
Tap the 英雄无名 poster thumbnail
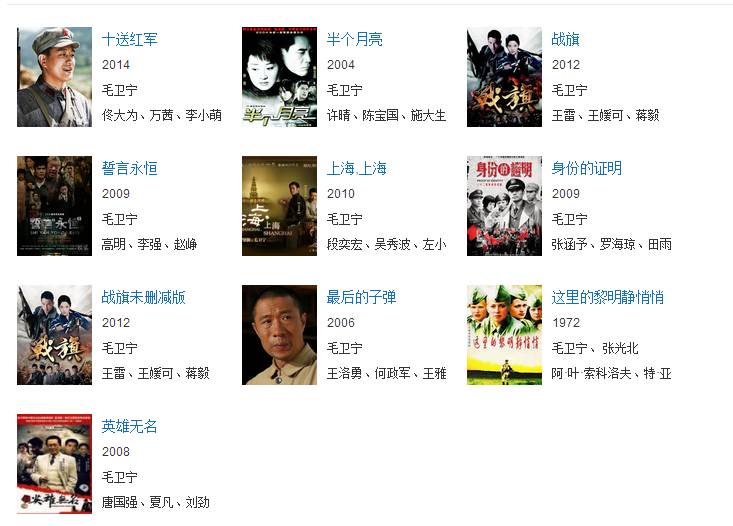click(54, 464)
